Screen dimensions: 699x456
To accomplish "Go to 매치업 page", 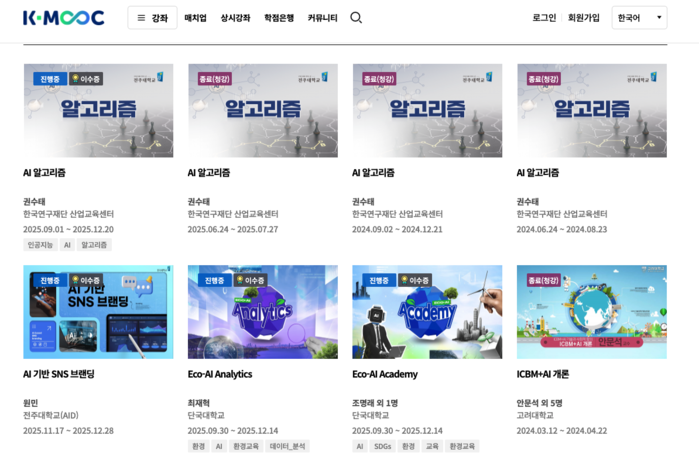I will pyautogui.click(x=195, y=18).
